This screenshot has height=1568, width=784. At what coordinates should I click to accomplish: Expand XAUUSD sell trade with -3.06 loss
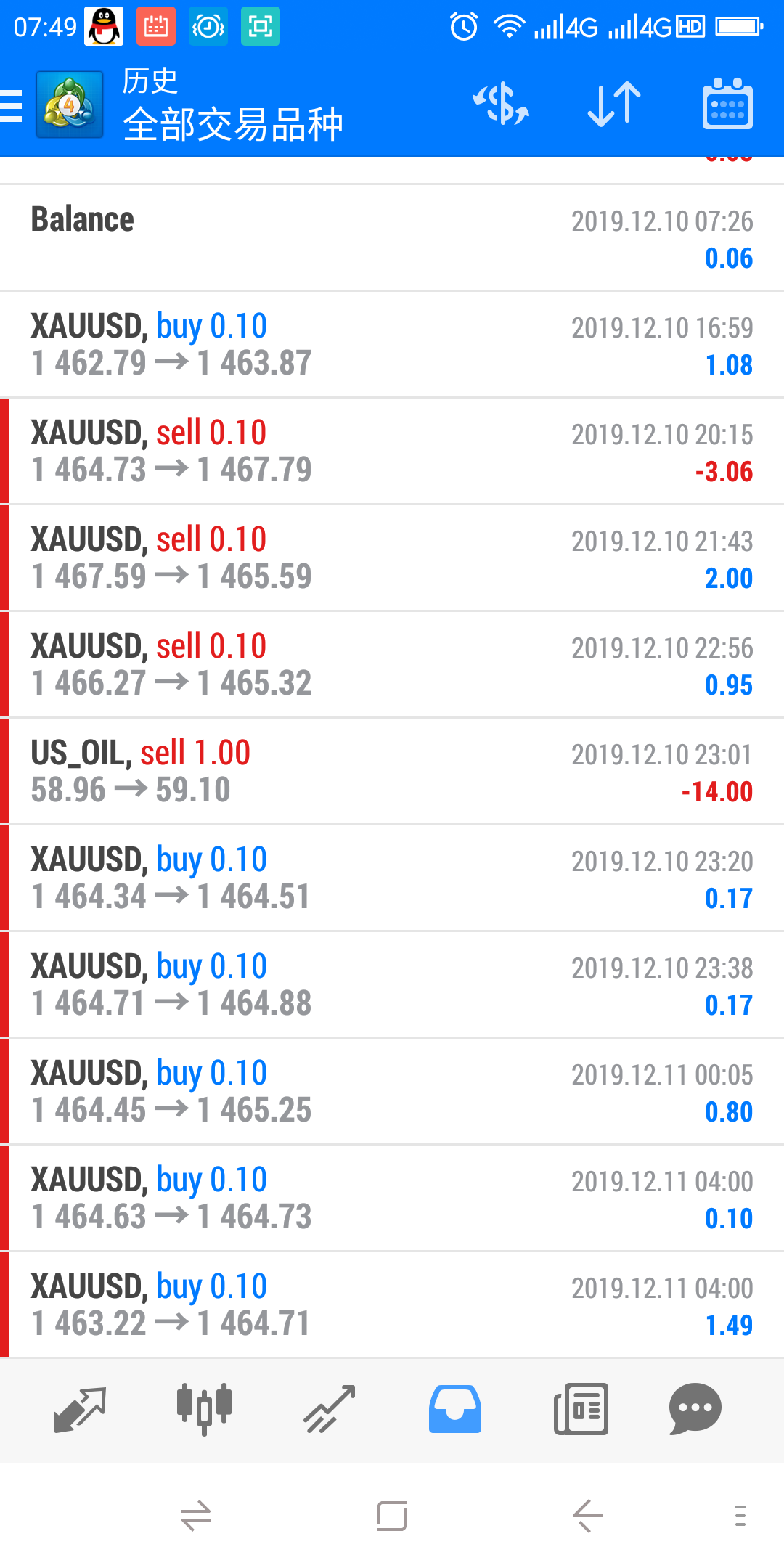click(392, 452)
